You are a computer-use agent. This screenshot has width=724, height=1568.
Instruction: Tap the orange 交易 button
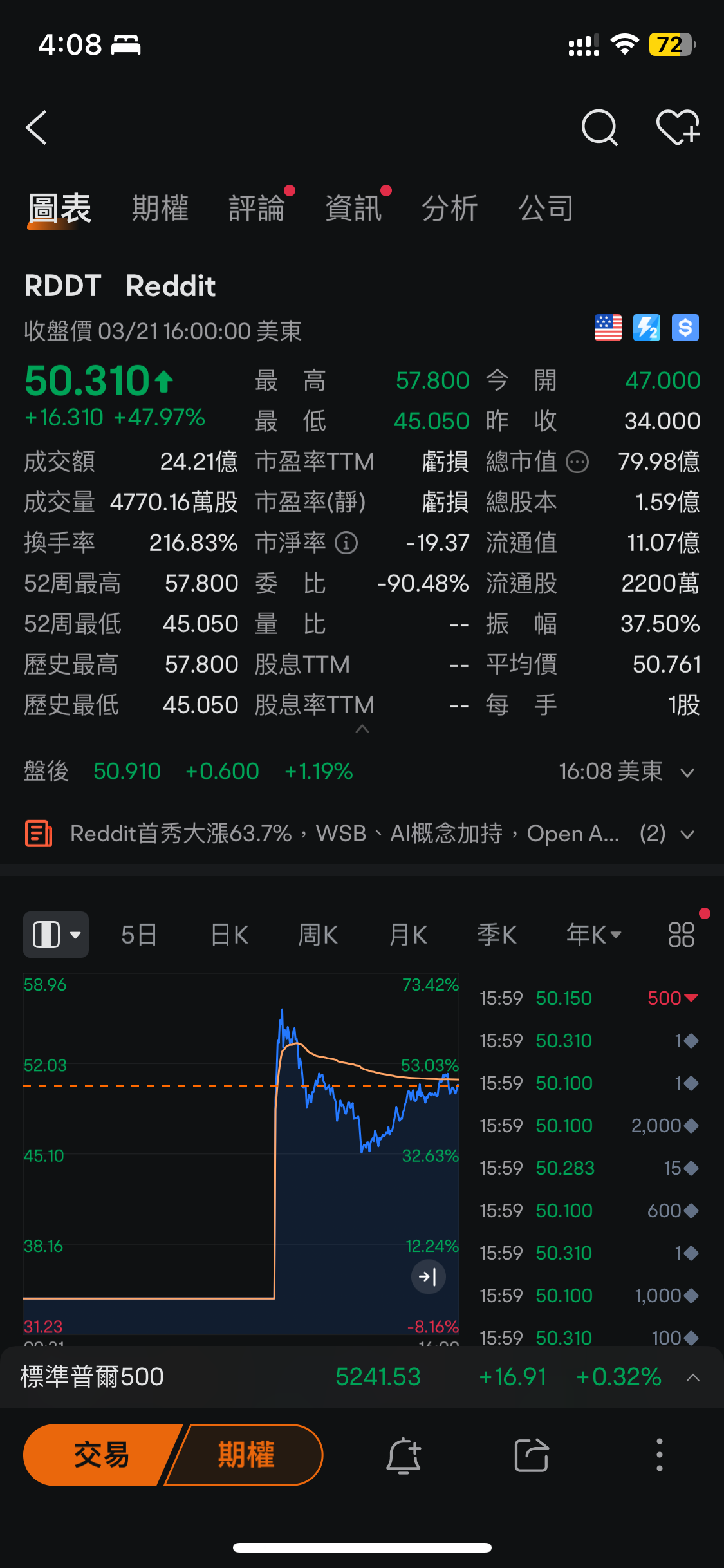(102, 1455)
